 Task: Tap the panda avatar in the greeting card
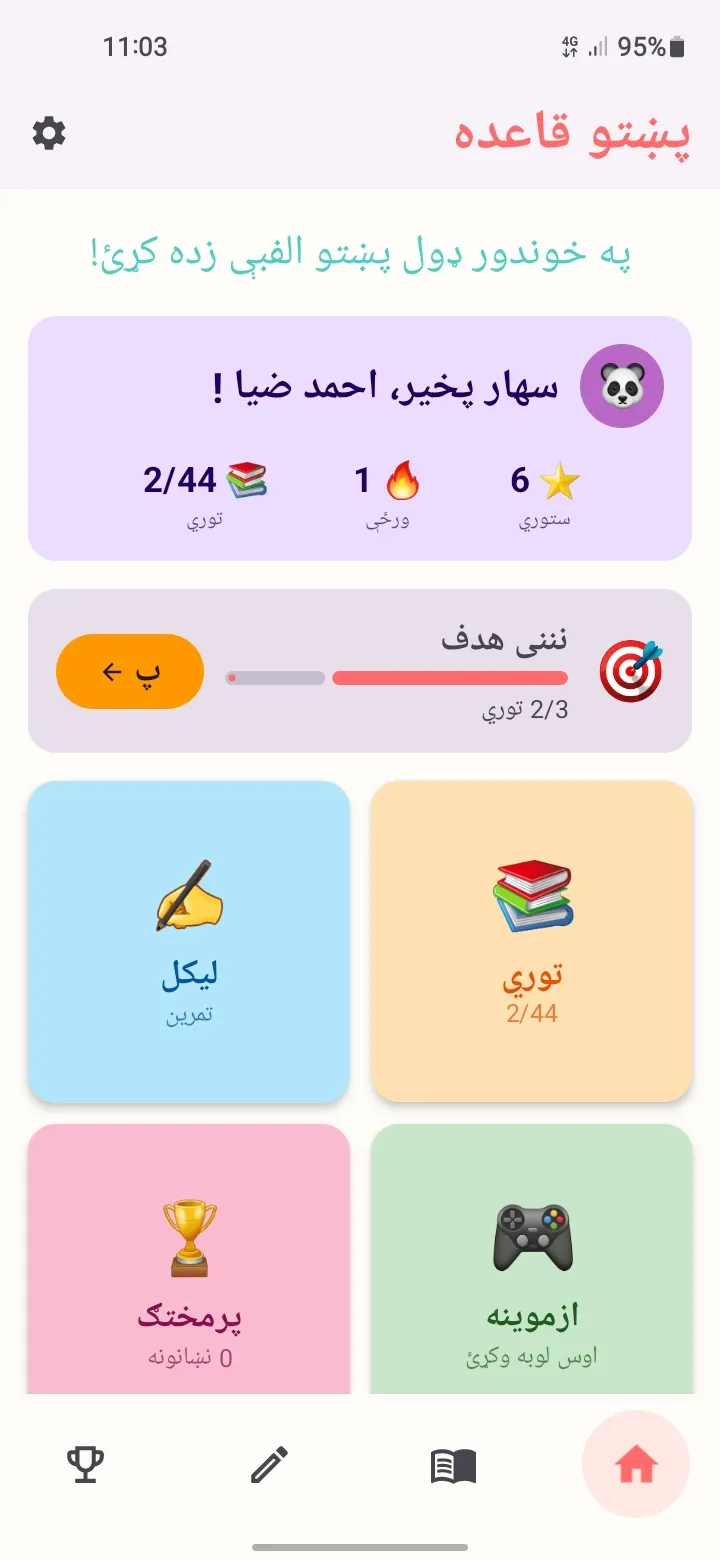click(622, 386)
